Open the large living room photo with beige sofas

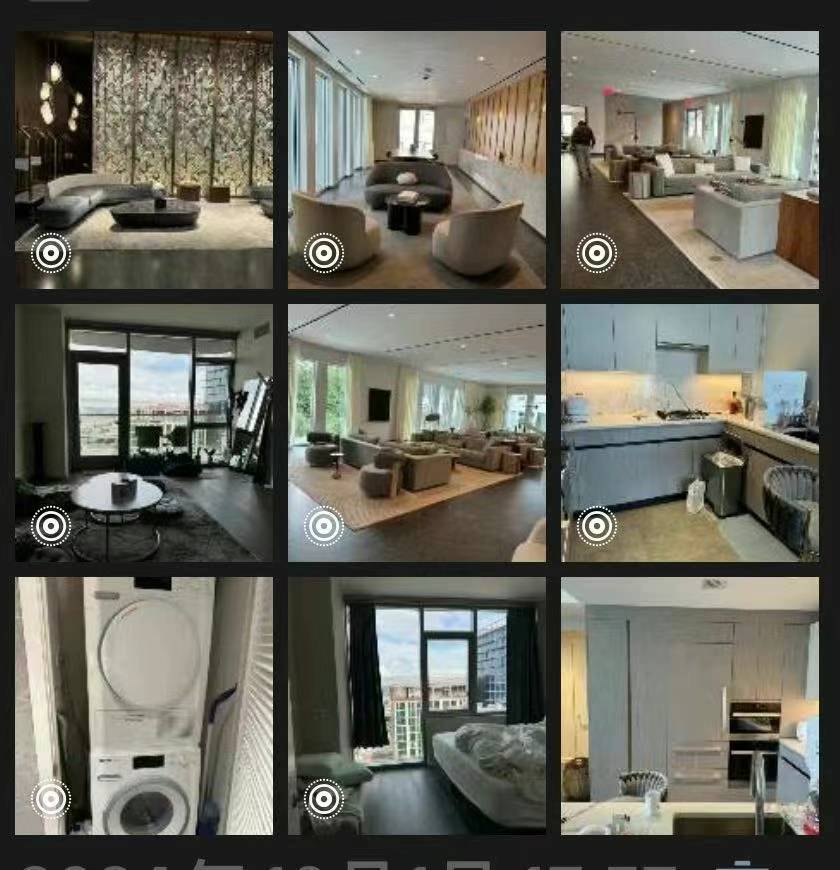point(417,433)
